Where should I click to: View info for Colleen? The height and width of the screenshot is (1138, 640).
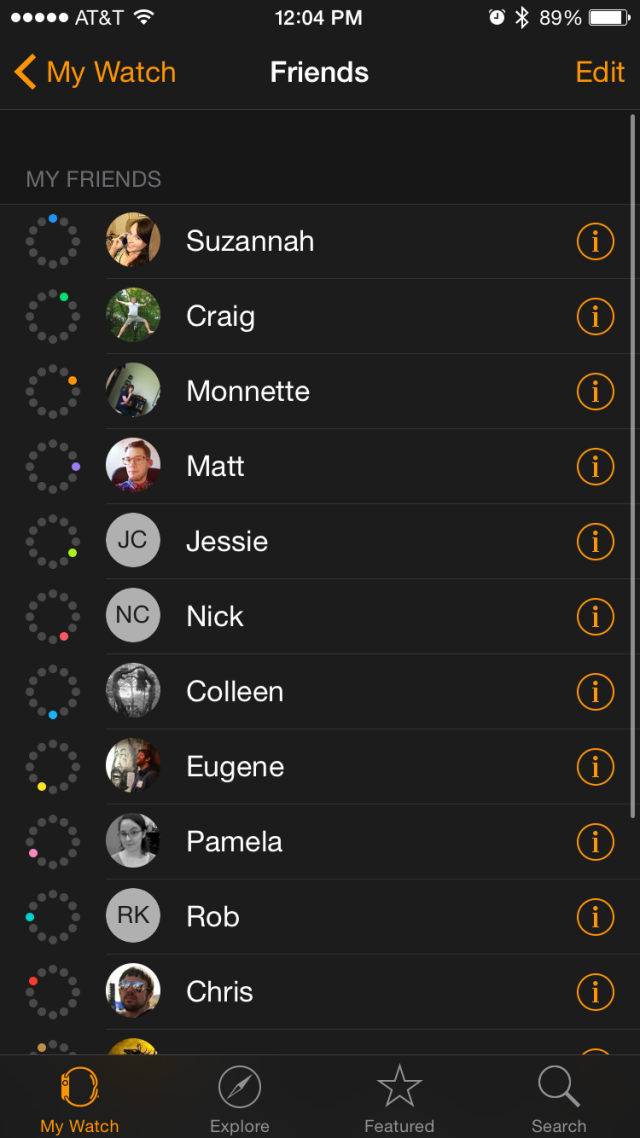pyautogui.click(x=595, y=691)
